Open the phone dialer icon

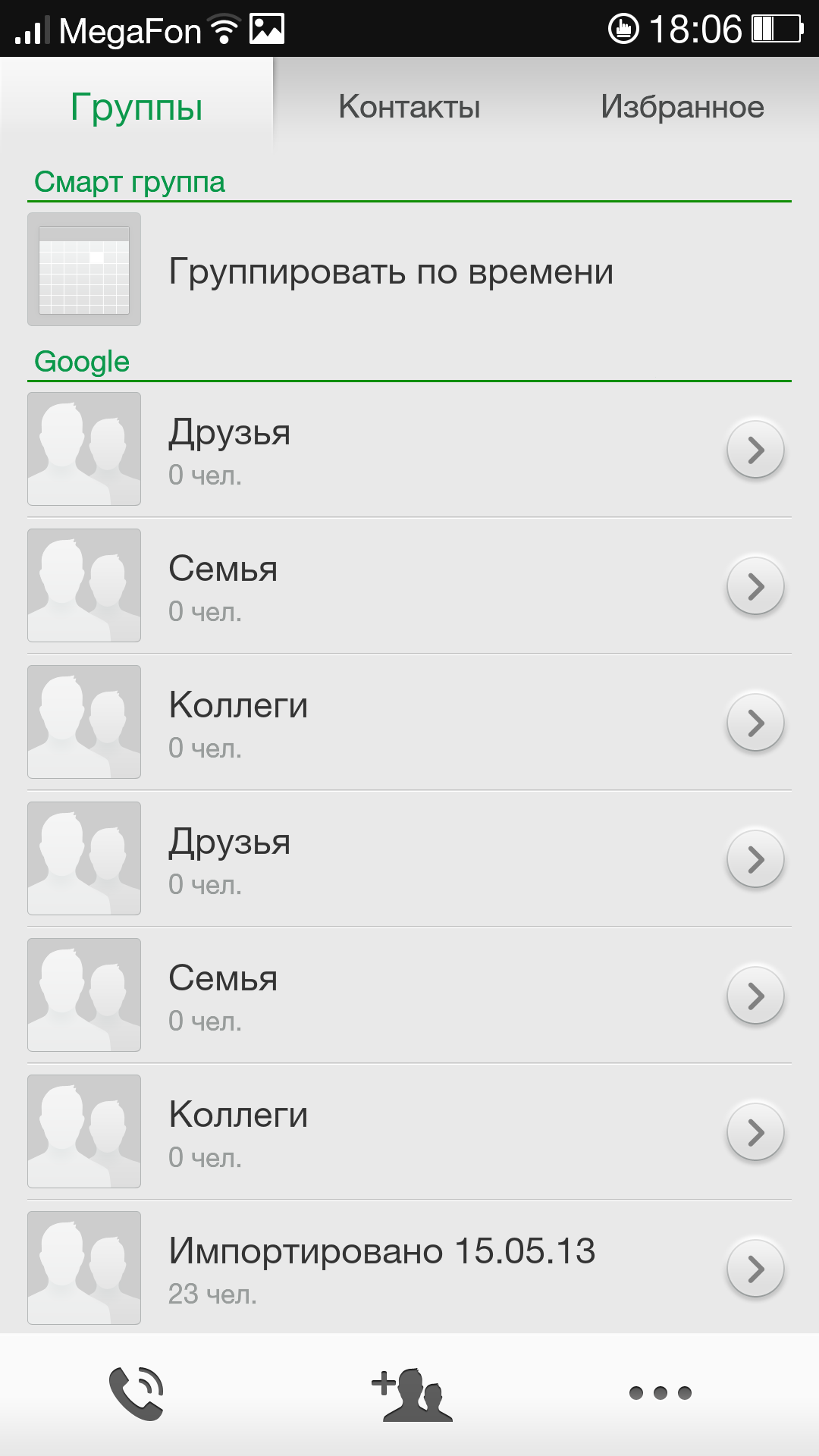tap(136, 1393)
